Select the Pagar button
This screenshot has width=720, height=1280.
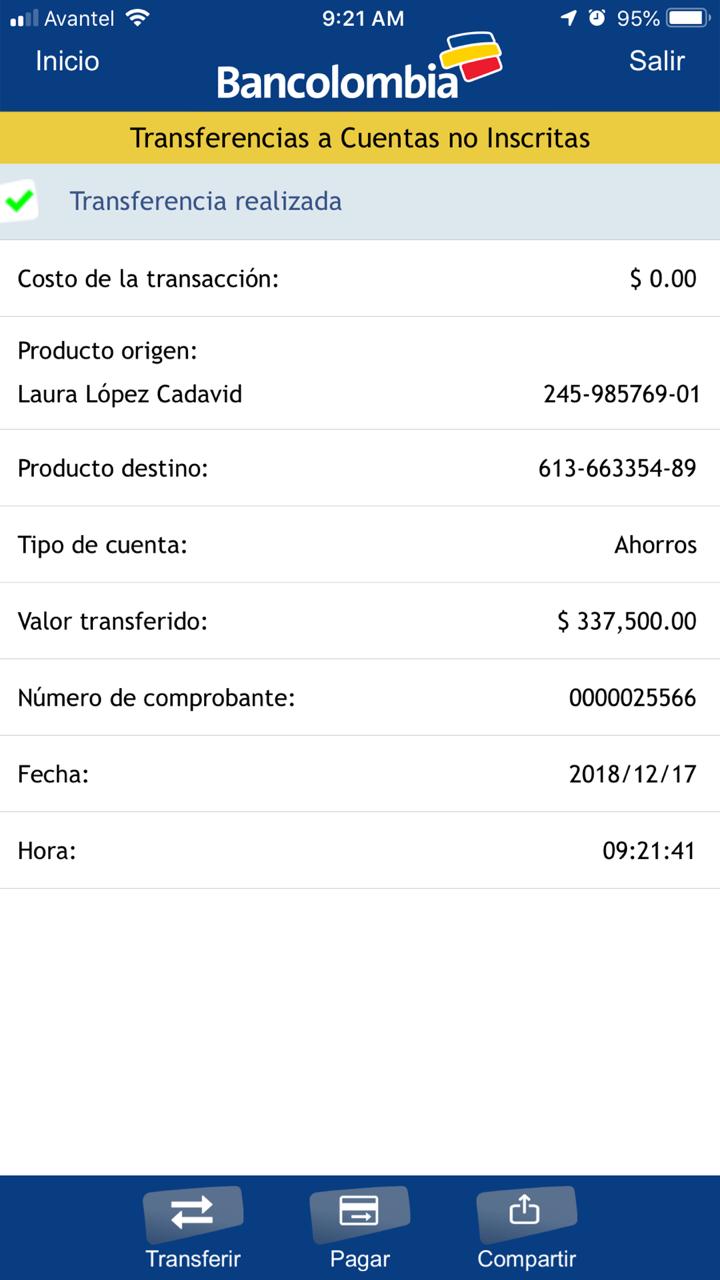coord(359,1227)
